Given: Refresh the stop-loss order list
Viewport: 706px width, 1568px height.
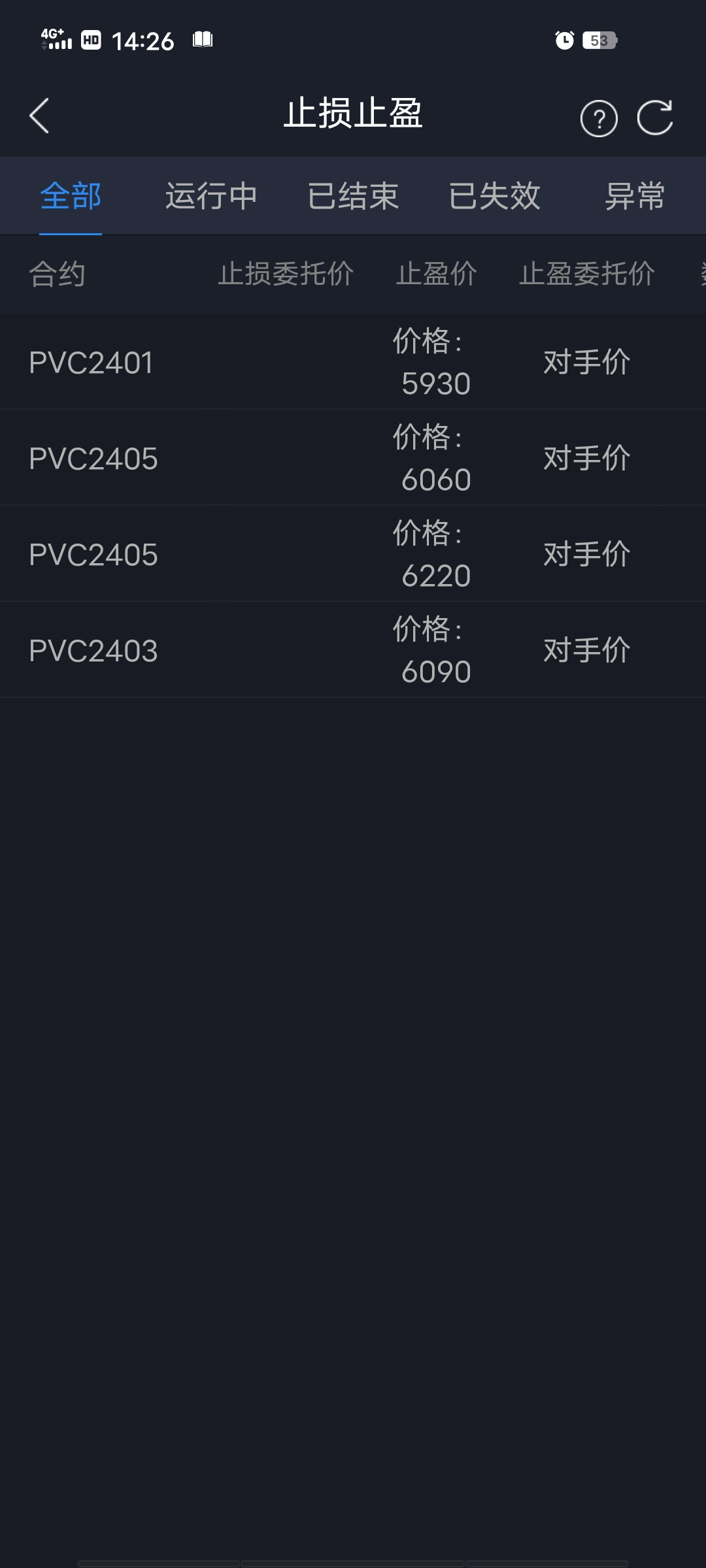Looking at the screenshot, I should [x=655, y=118].
